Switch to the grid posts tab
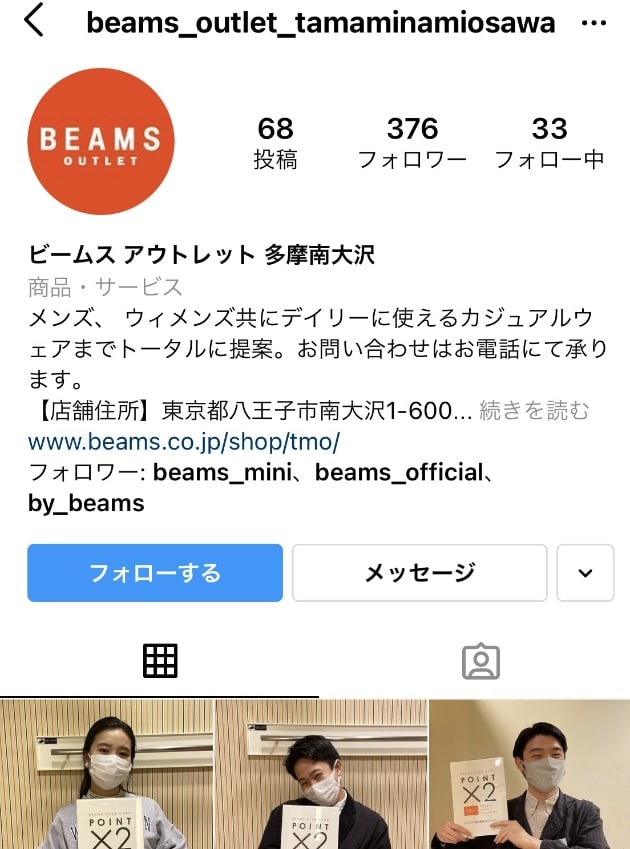The width and height of the screenshot is (630, 849). tap(160, 661)
